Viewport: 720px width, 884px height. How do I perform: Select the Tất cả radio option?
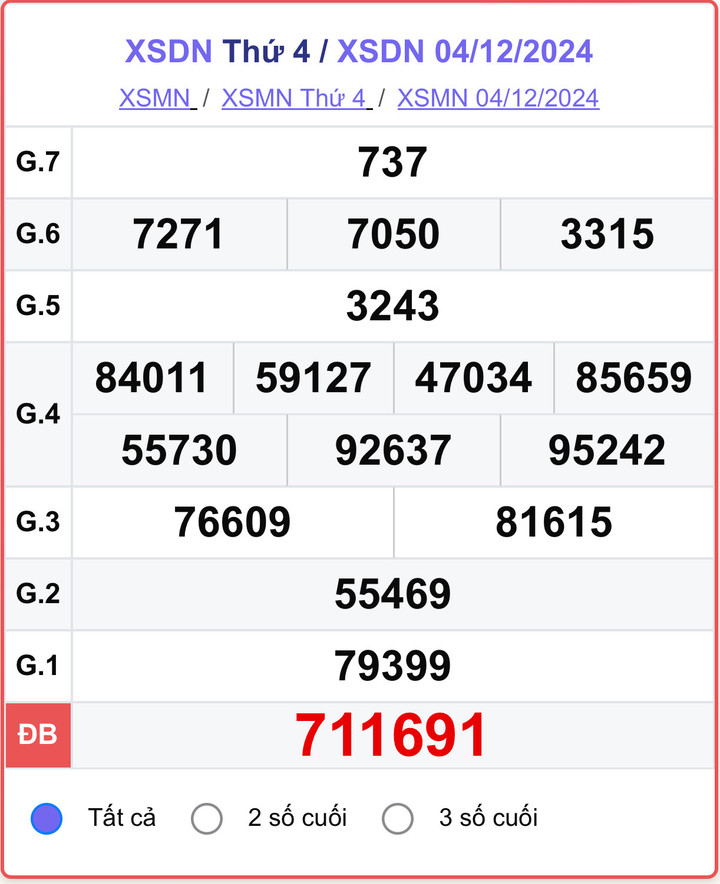pyautogui.click(x=47, y=818)
